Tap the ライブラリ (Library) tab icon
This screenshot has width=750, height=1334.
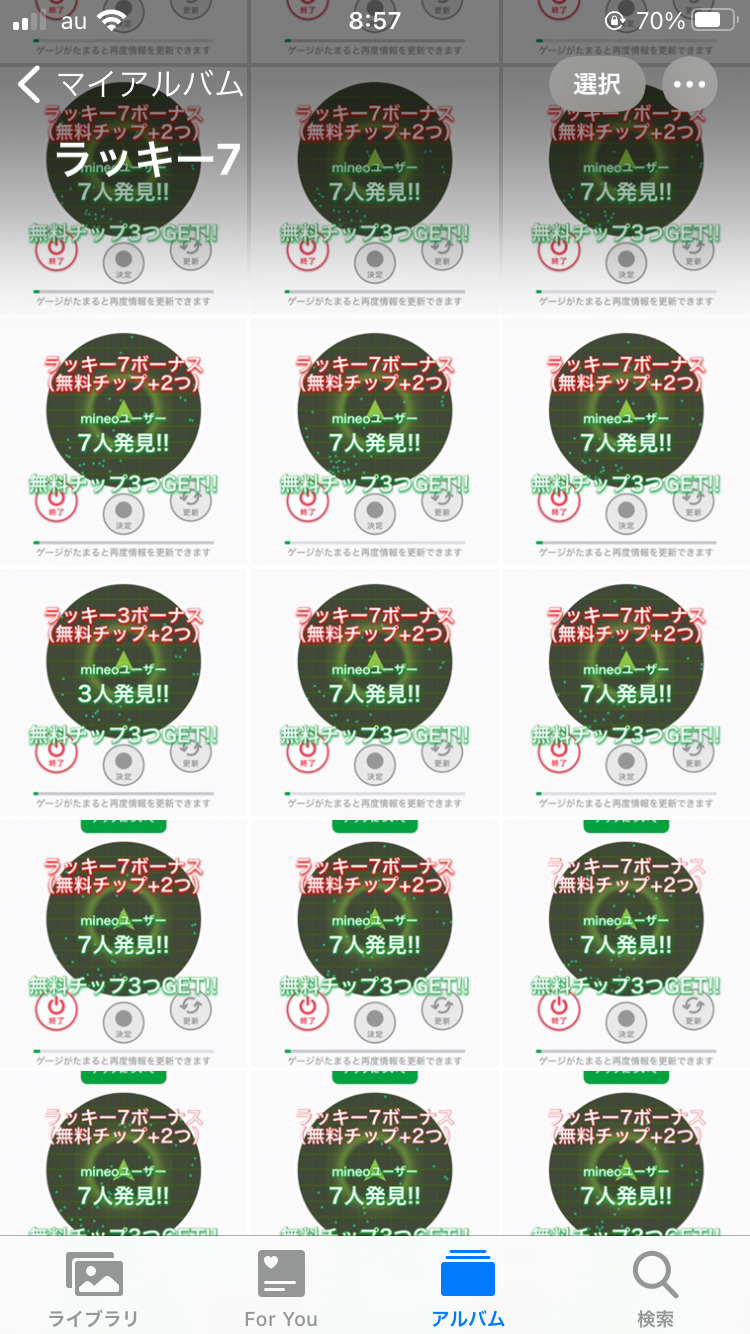point(93,1274)
